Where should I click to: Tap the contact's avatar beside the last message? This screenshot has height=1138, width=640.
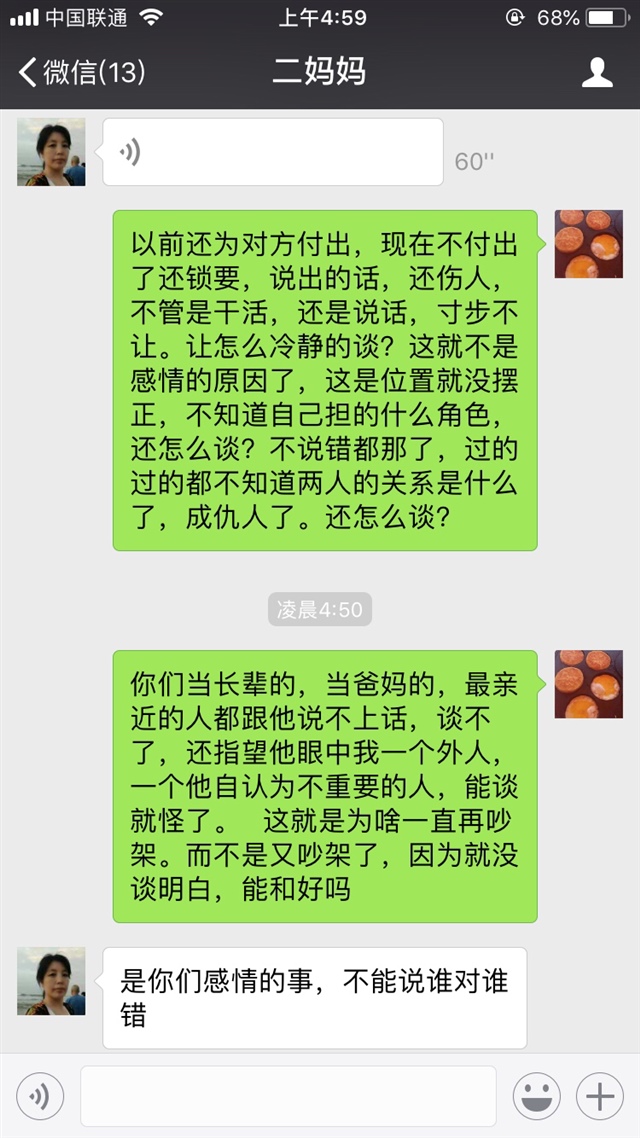51,982
